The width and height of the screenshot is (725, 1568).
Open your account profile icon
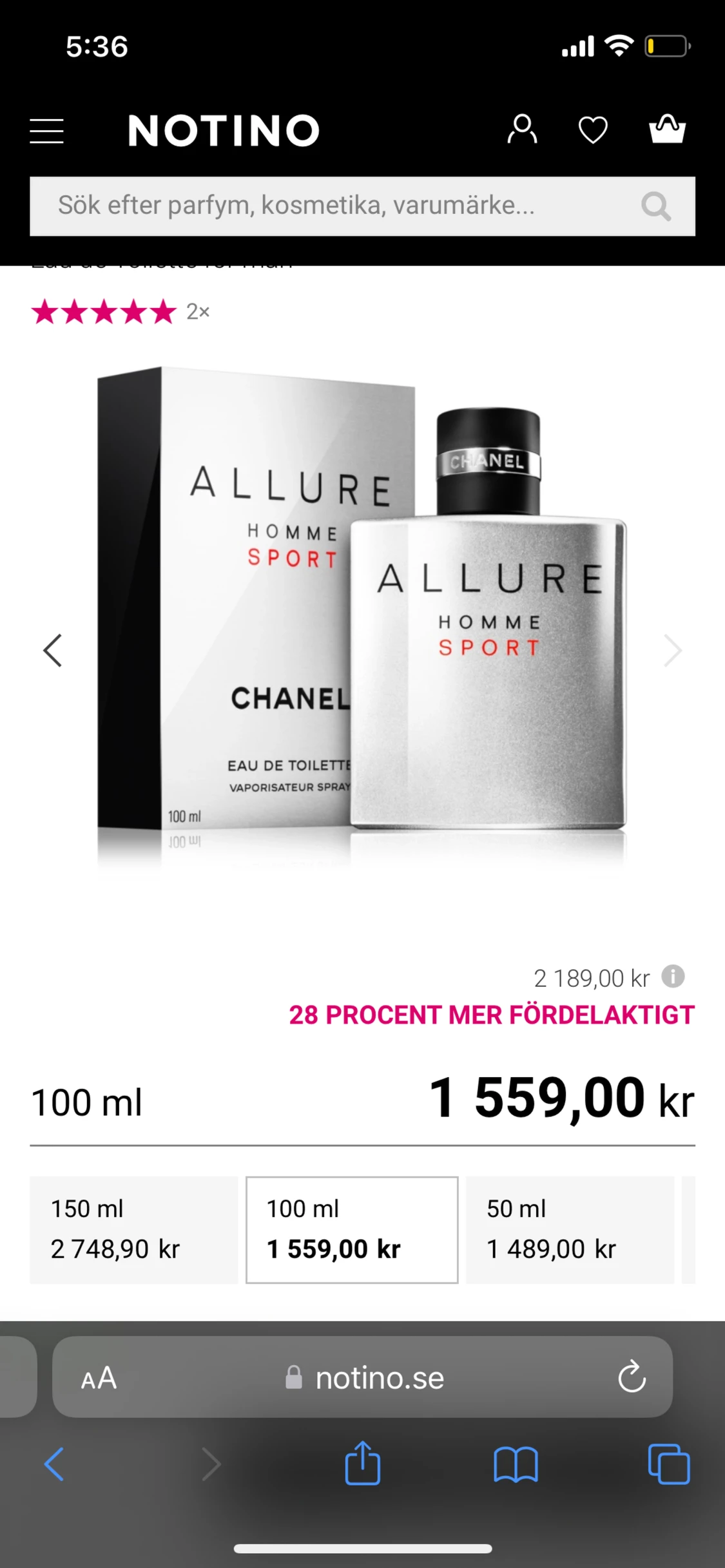click(523, 129)
